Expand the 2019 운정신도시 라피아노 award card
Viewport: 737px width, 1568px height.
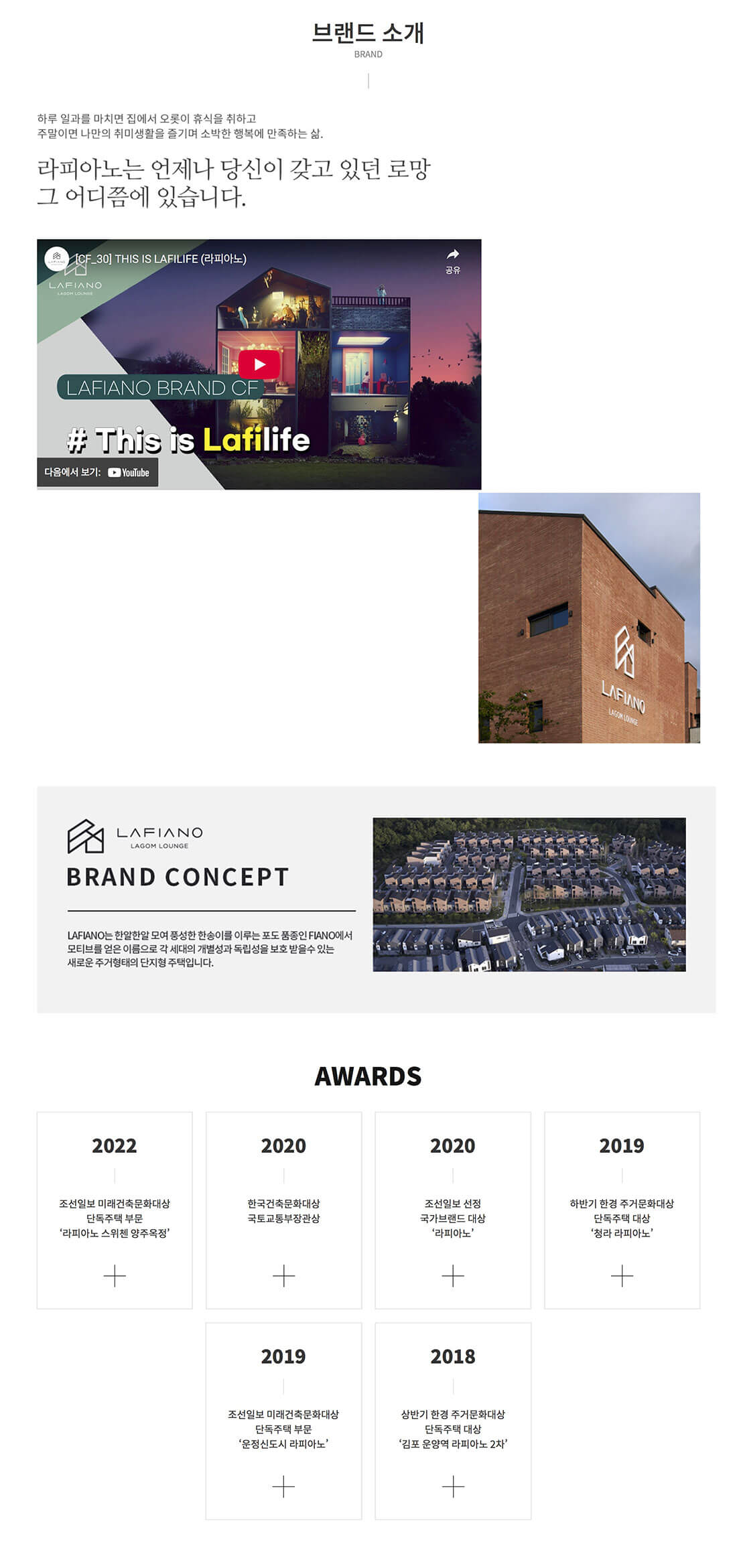283,1486
